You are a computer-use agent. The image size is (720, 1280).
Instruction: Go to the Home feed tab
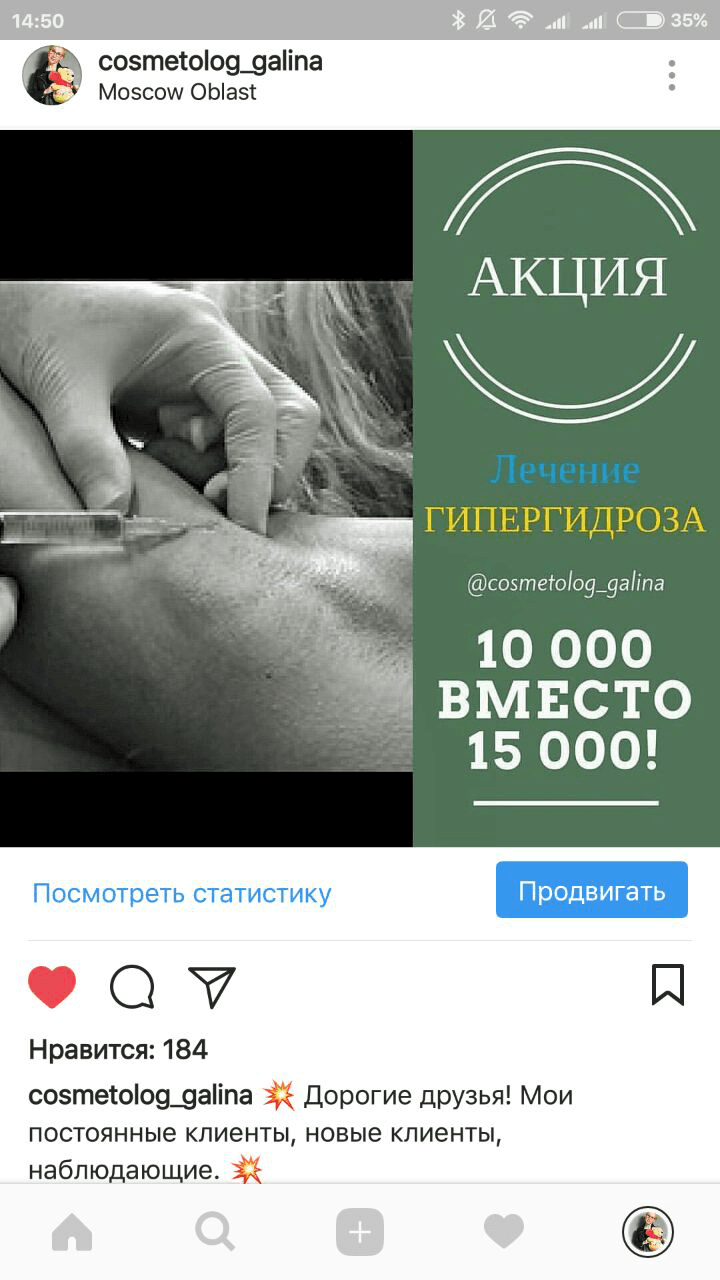pyautogui.click(x=72, y=1232)
